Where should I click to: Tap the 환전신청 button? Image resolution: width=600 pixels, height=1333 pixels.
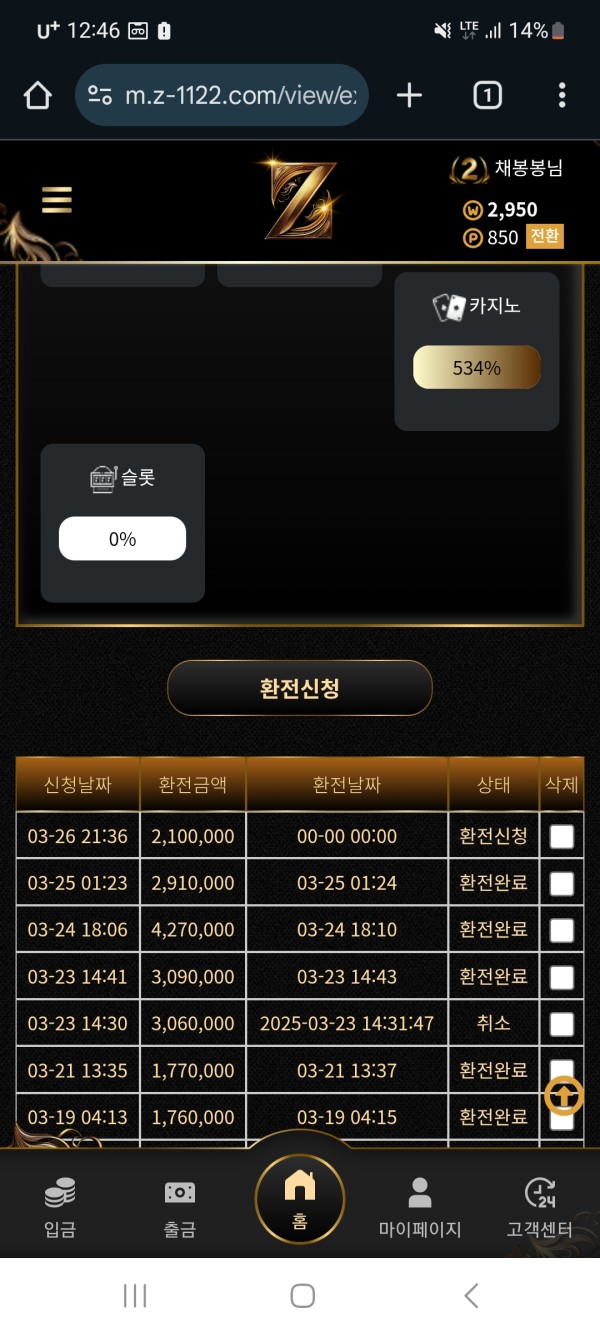coord(299,688)
